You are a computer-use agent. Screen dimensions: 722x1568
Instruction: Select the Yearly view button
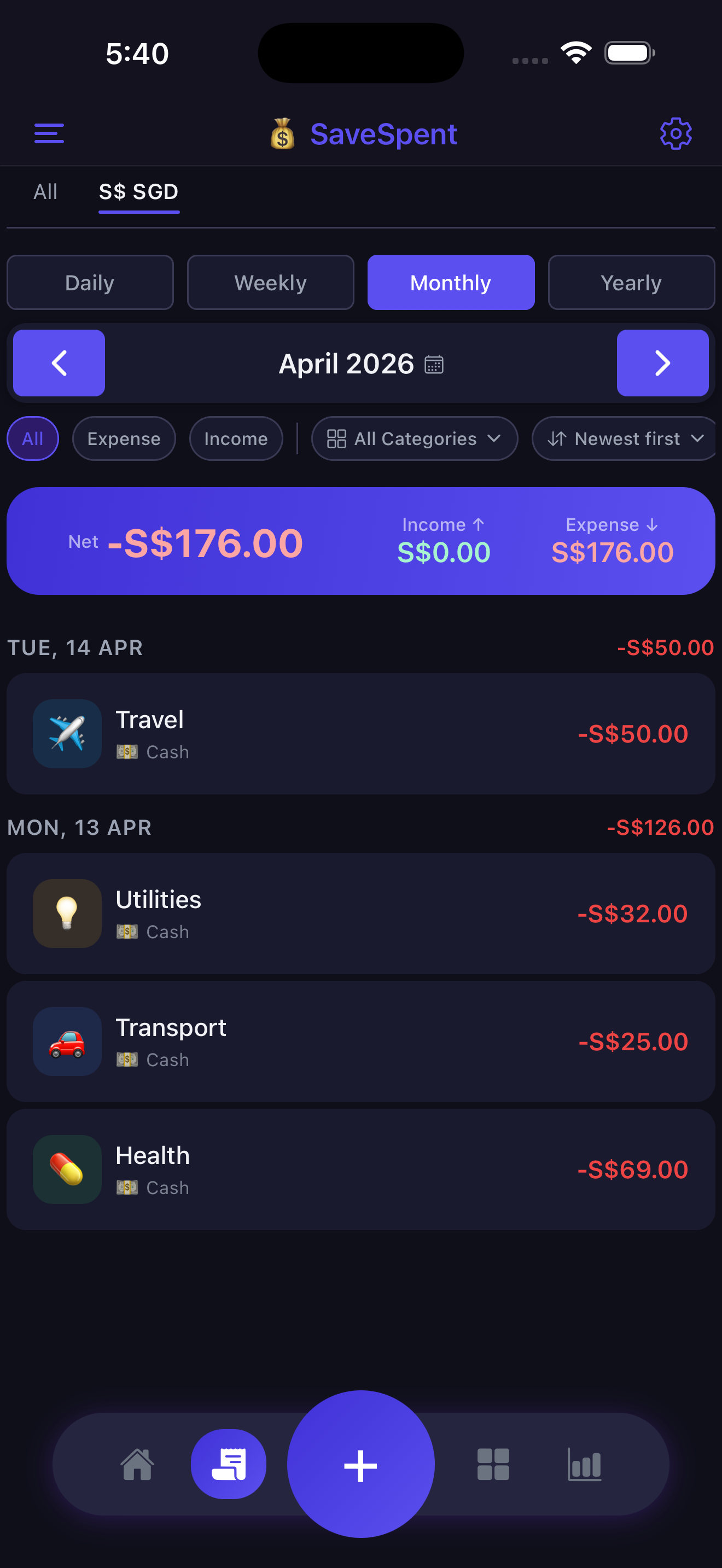tap(631, 282)
